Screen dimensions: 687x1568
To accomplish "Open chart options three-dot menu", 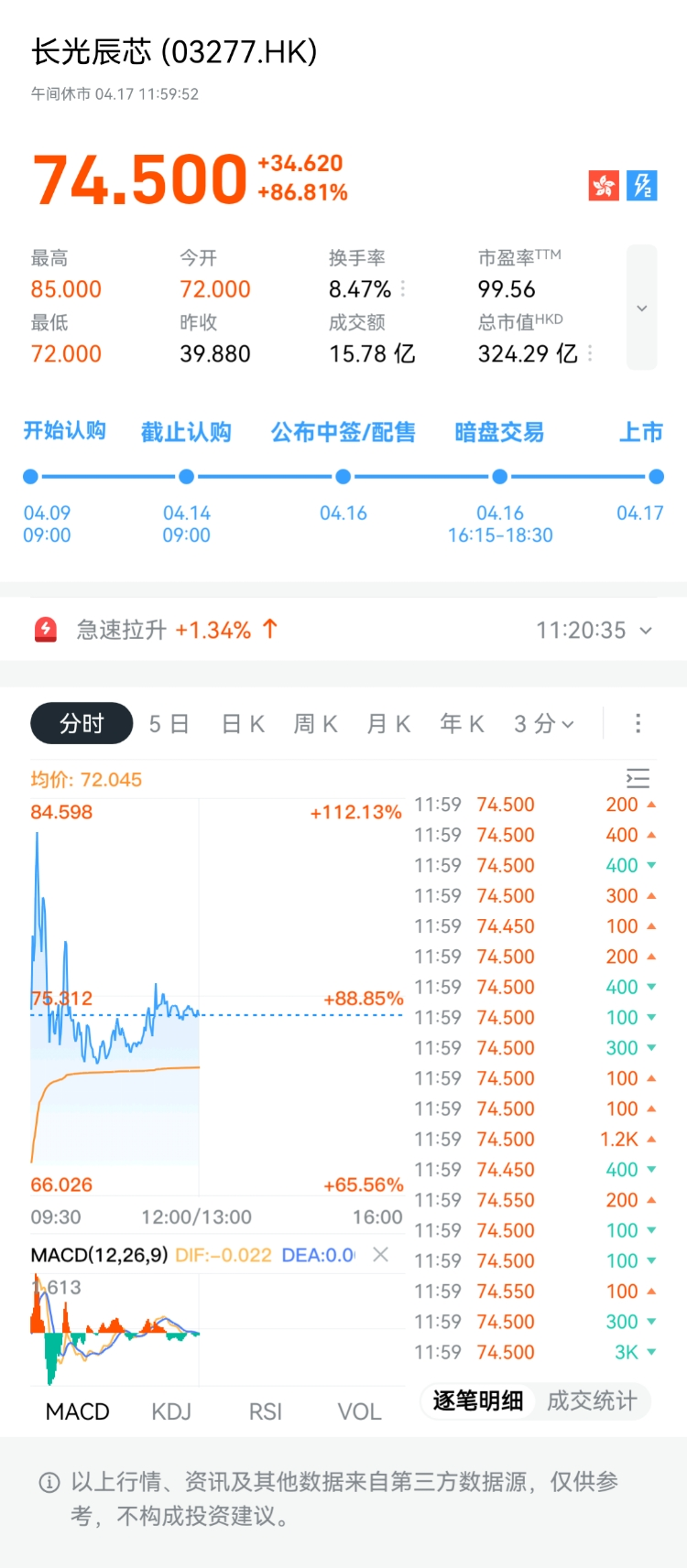I will 638,724.
